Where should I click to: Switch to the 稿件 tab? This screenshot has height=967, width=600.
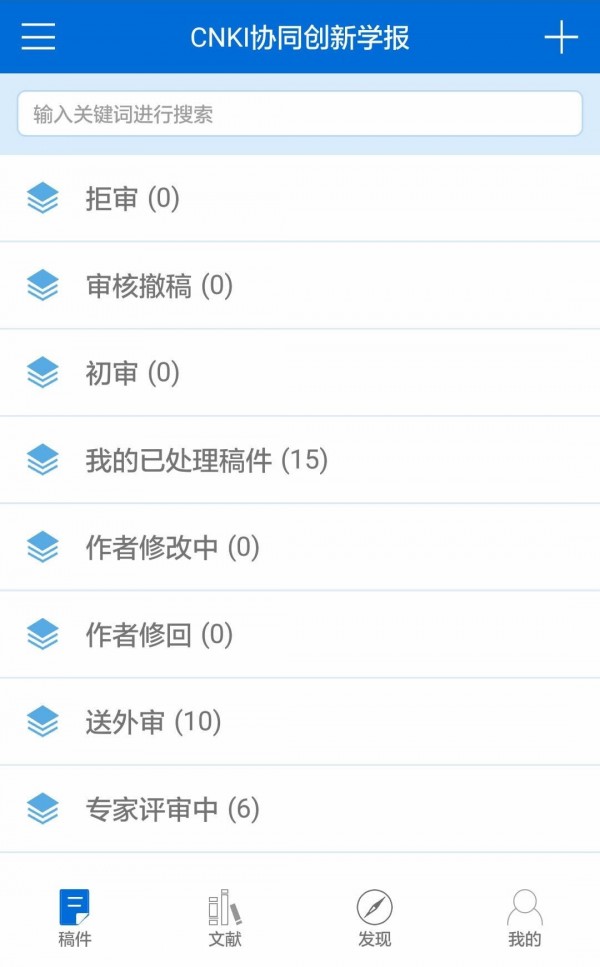75,918
